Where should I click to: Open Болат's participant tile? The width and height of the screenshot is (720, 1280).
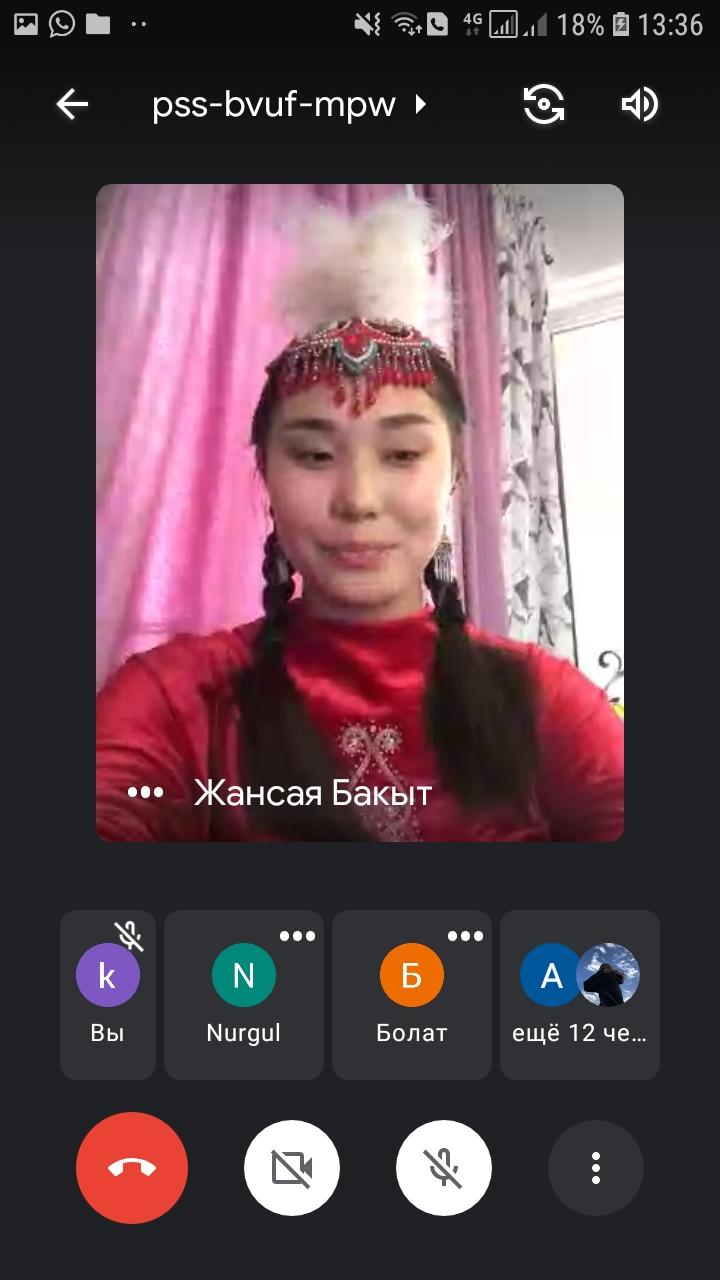pyautogui.click(x=412, y=994)
